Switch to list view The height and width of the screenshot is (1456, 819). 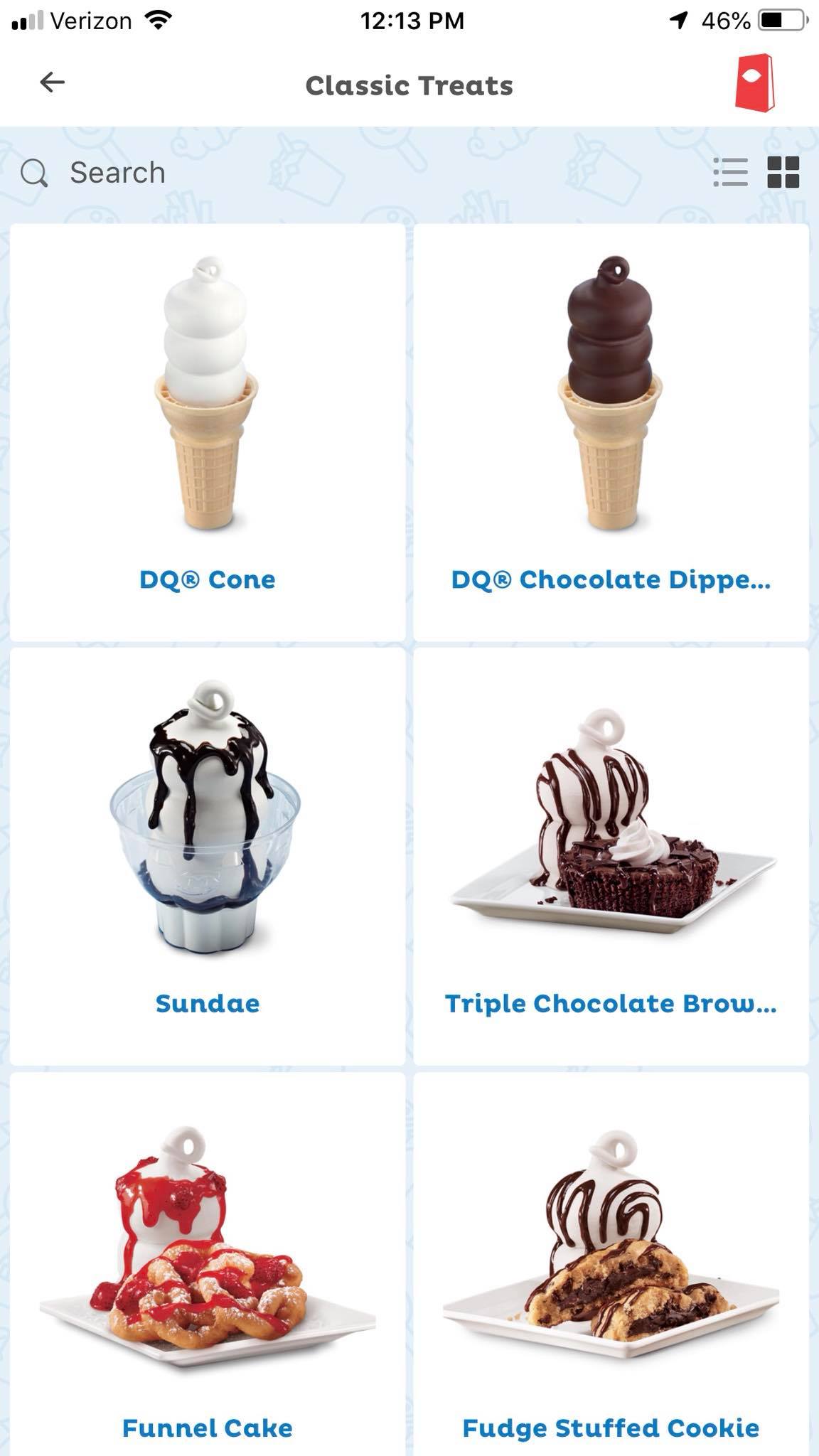click(730, 172)
